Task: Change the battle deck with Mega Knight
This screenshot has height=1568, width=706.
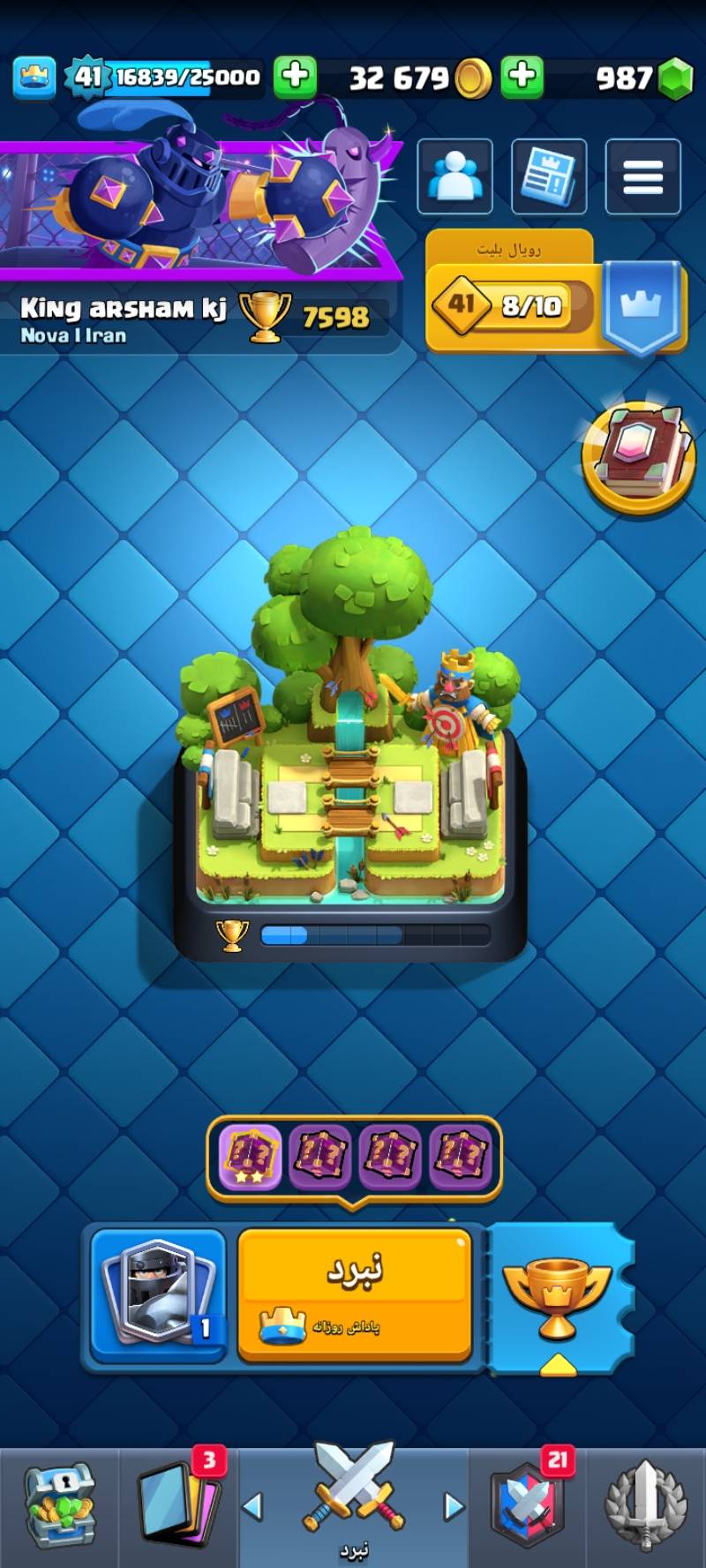Action: (x=159, y=1295)
